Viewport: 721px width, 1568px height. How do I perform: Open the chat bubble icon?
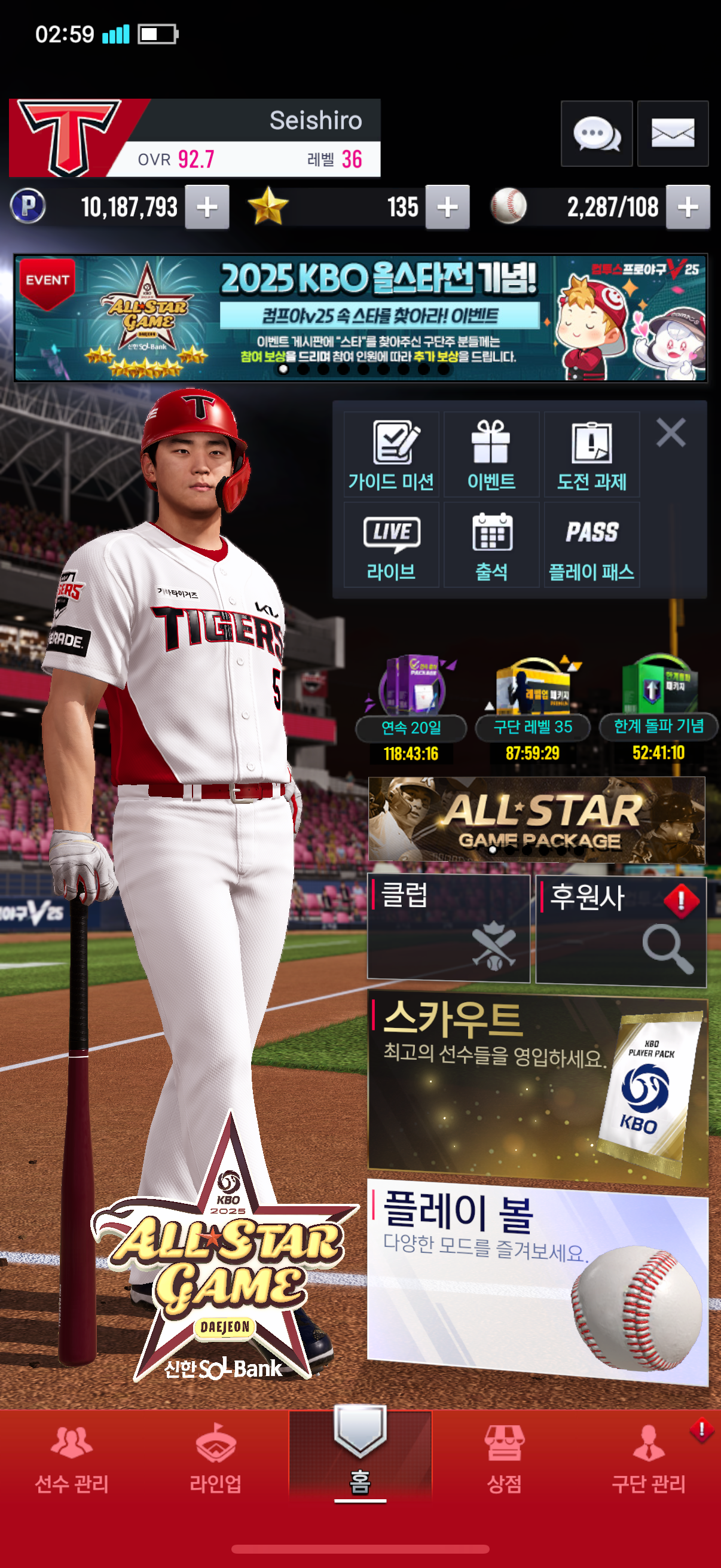[595, 133]
